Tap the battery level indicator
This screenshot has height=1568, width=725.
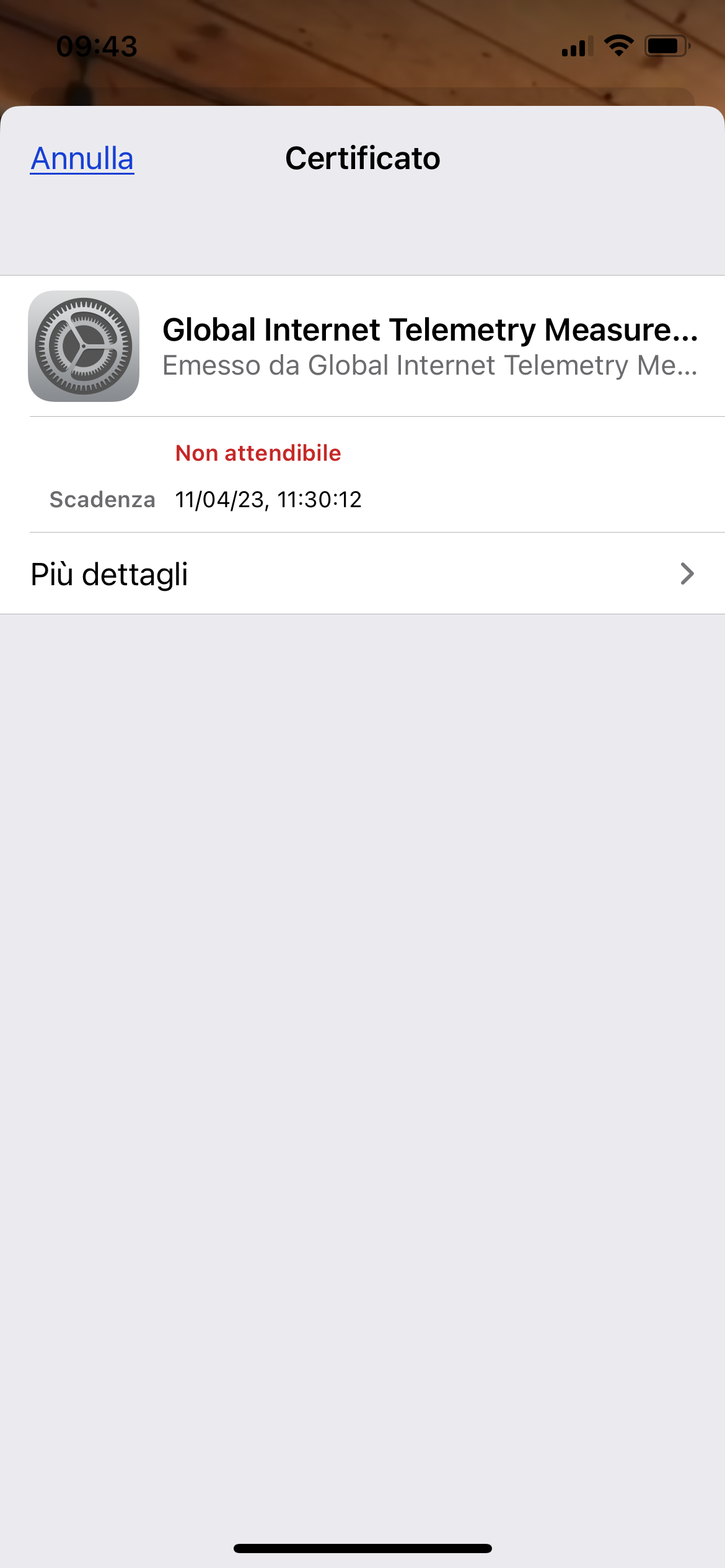(666, 45)
